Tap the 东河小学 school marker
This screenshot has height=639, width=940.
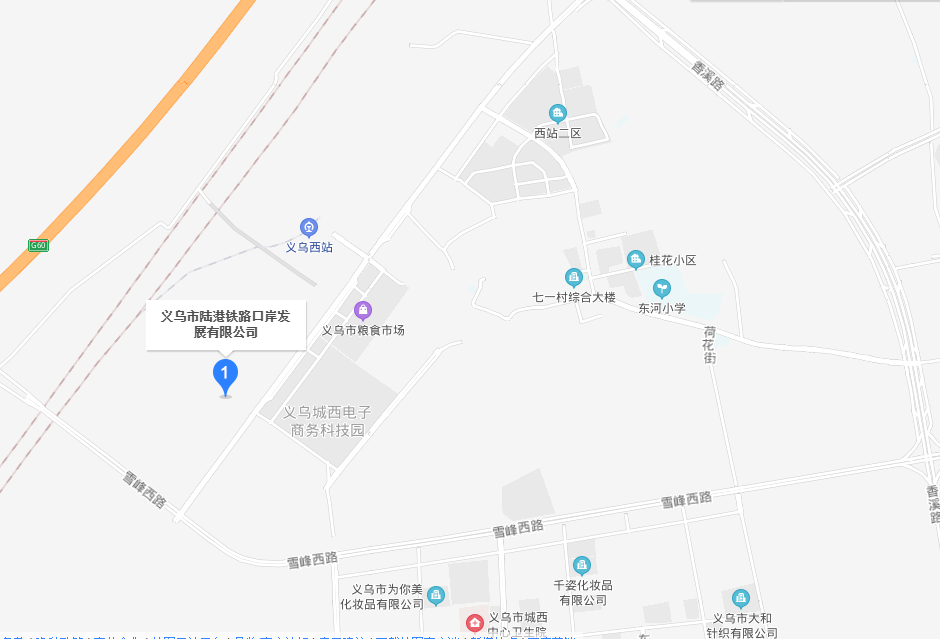click(661, 289)
